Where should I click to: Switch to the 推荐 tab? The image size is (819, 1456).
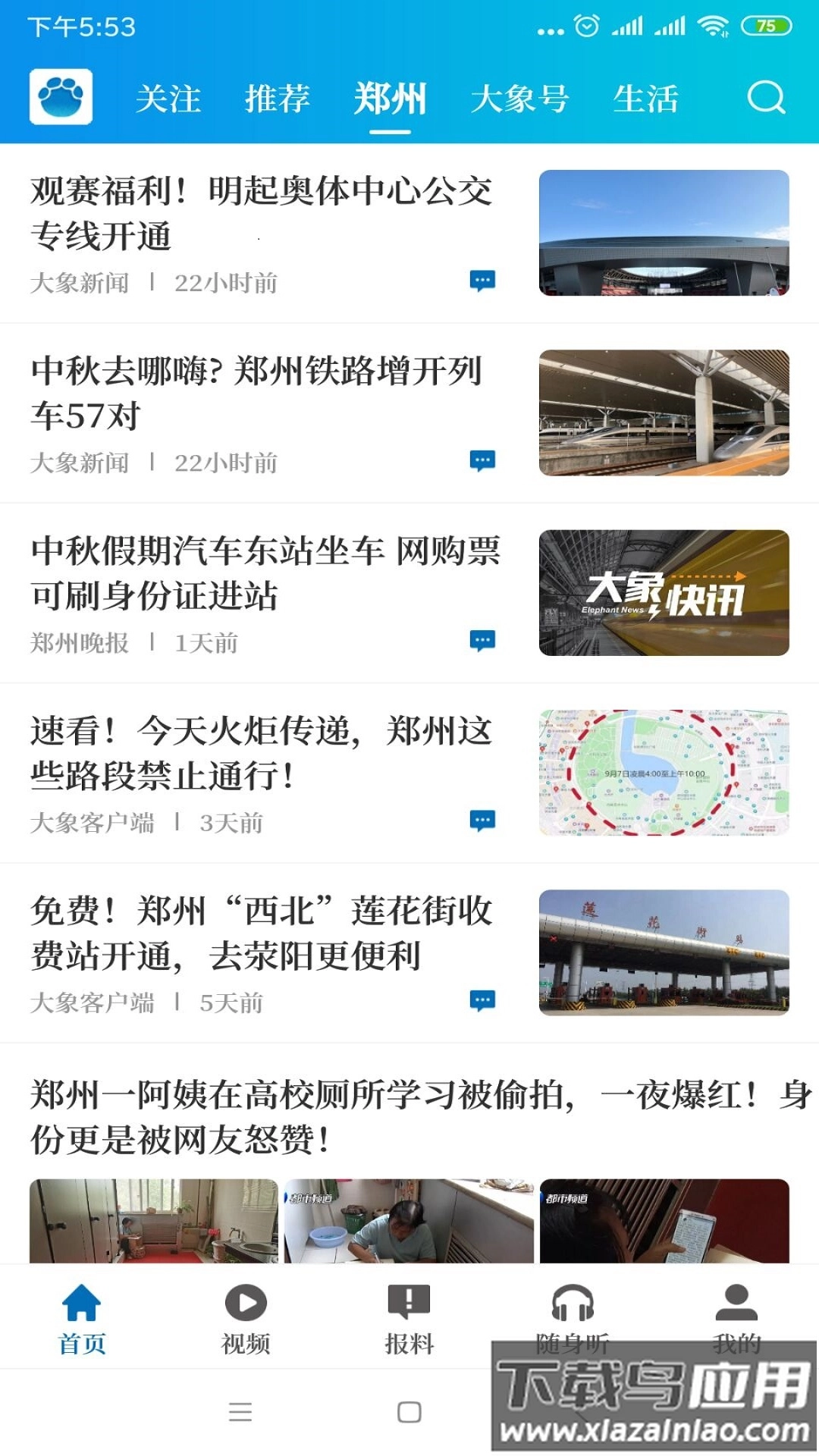[x=278, y=99]
